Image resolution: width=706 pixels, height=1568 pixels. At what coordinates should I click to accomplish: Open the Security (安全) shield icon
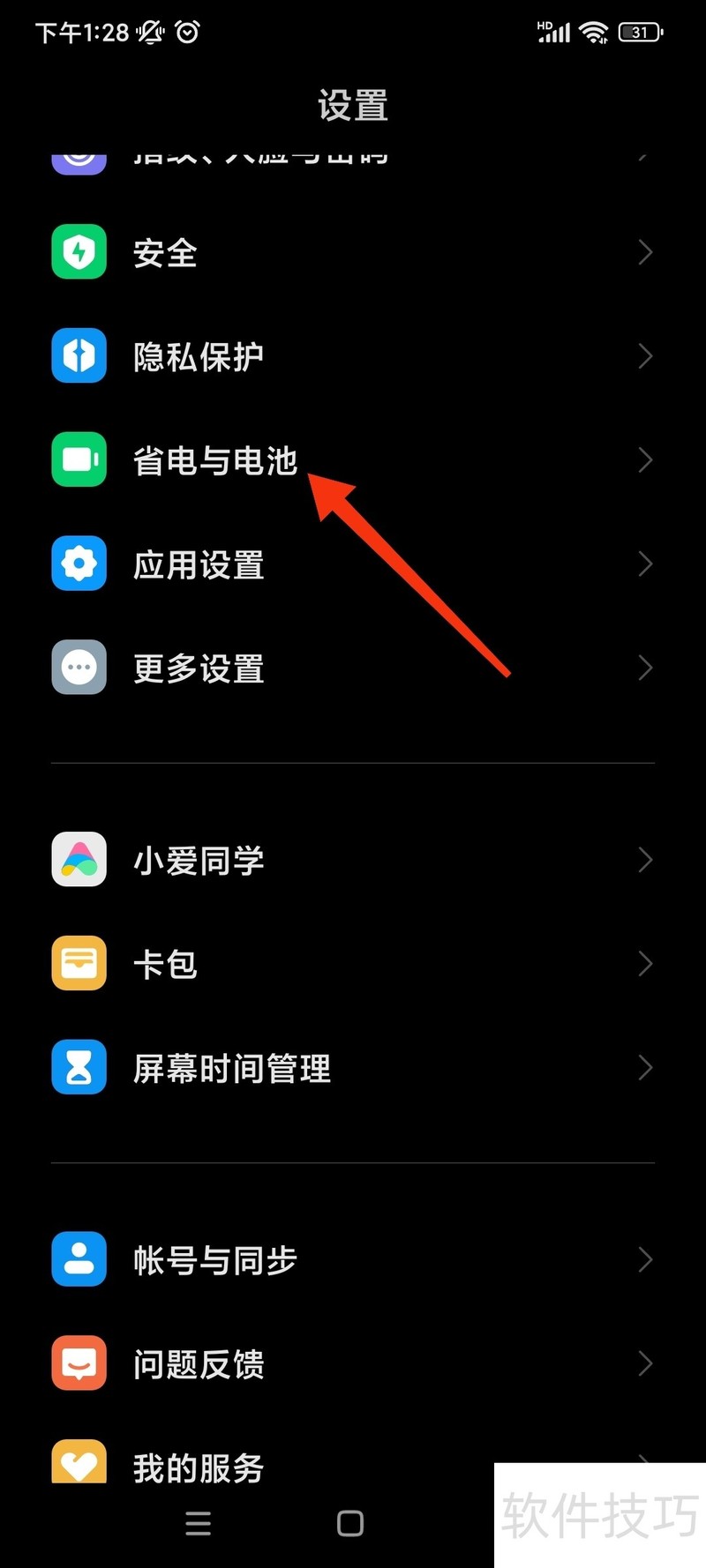tap(79, 252)
